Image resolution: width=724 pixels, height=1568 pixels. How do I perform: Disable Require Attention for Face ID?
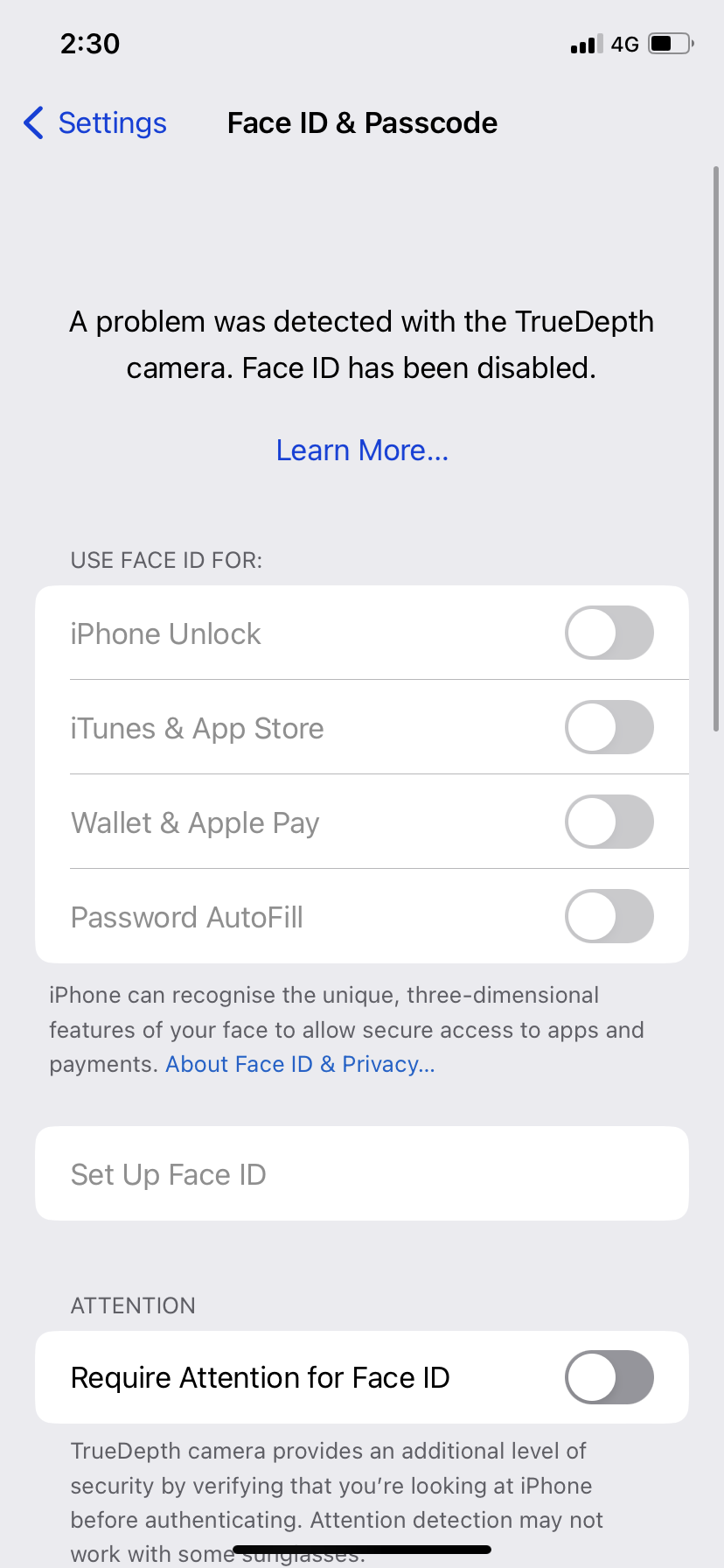coord(609,1377)
